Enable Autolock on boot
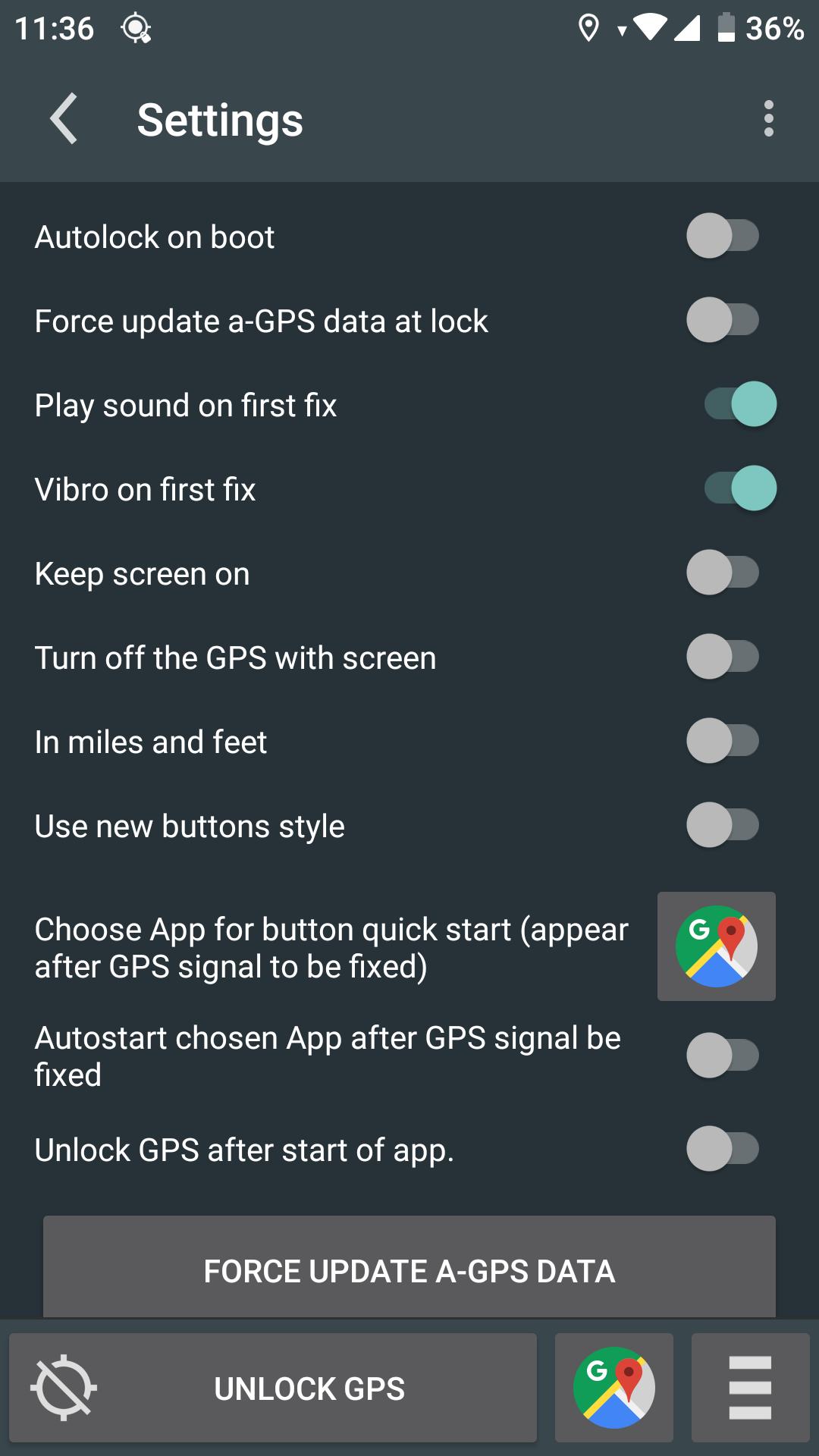Image resolution: width=819 pixels, height=1456 pixels. point(723,236)
